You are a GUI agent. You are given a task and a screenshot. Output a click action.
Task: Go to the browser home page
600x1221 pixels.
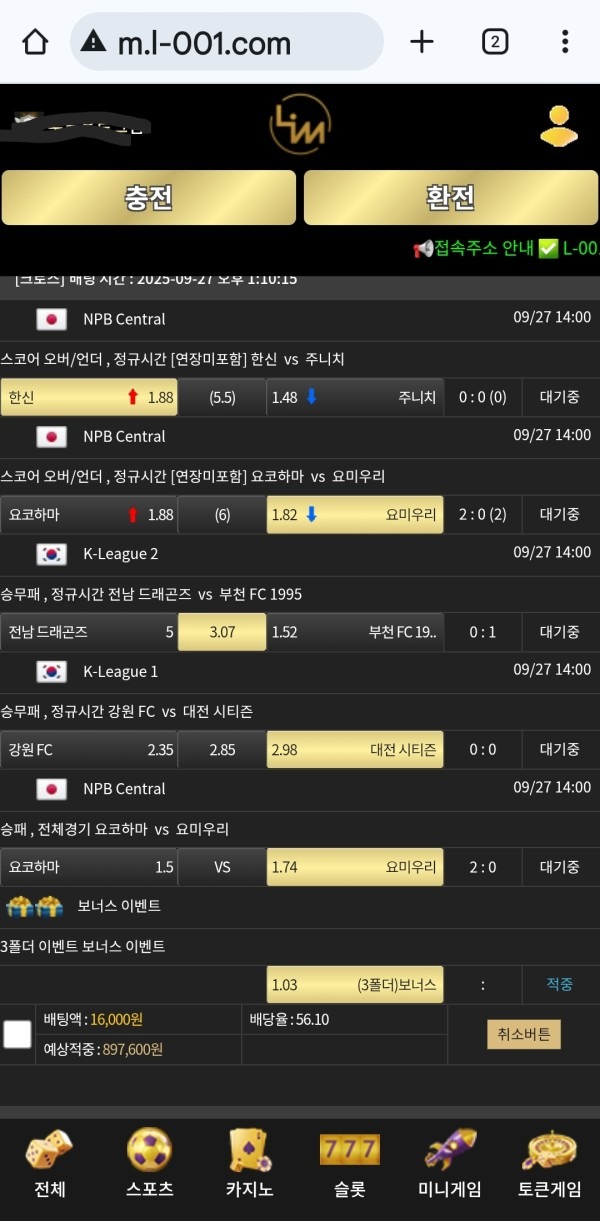[x=35, y=41]
